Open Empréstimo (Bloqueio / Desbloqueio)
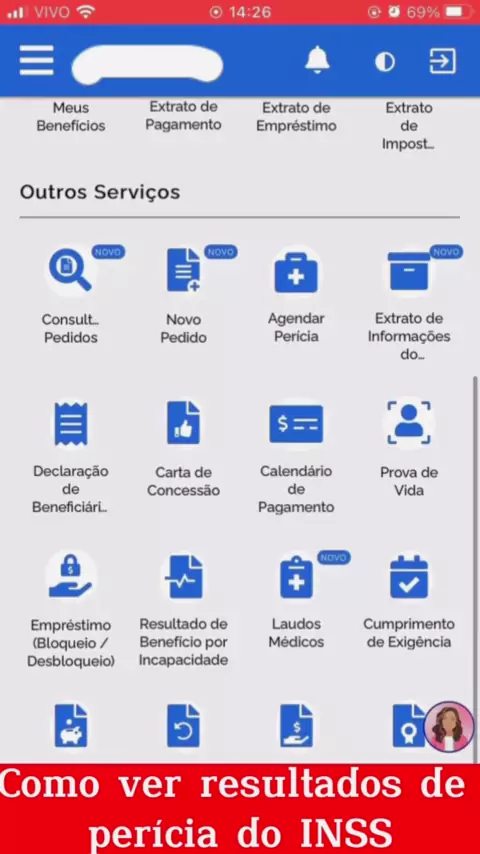This screenshot has height=854, width=480. (x=71, y=610)
